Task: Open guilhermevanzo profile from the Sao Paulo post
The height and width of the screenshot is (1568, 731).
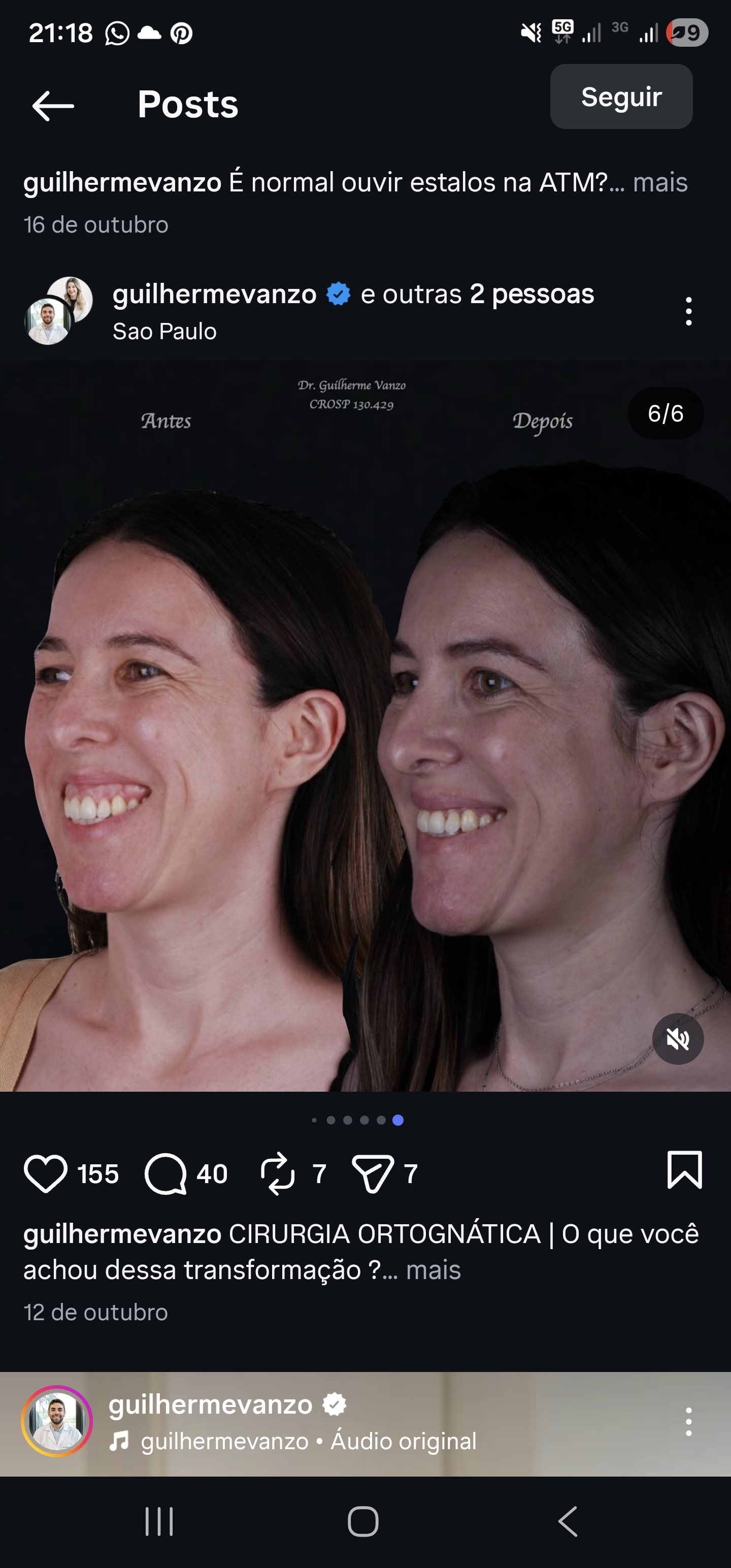Action: [x=214, y=294]
